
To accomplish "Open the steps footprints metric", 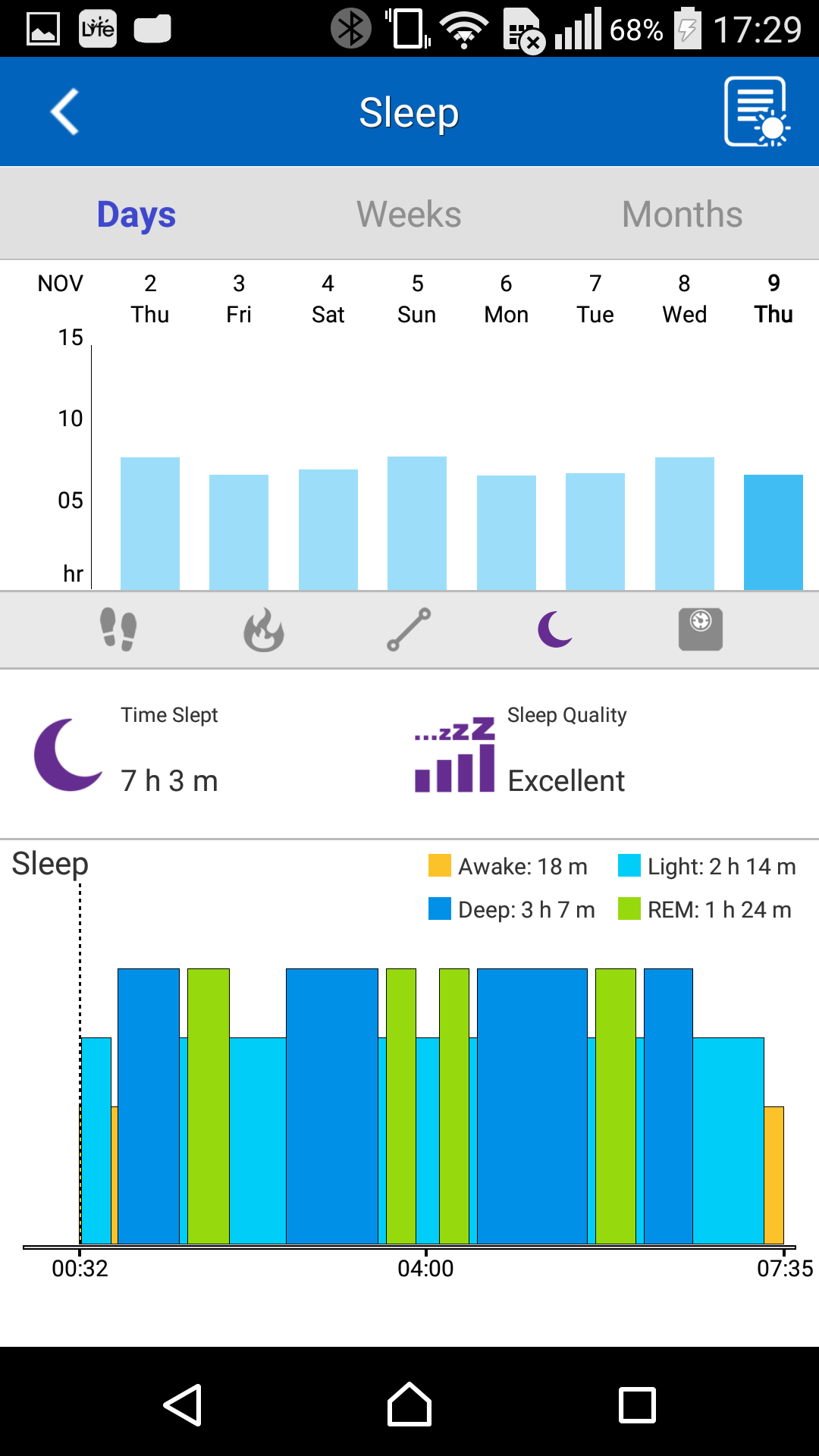I will point(118,629).
